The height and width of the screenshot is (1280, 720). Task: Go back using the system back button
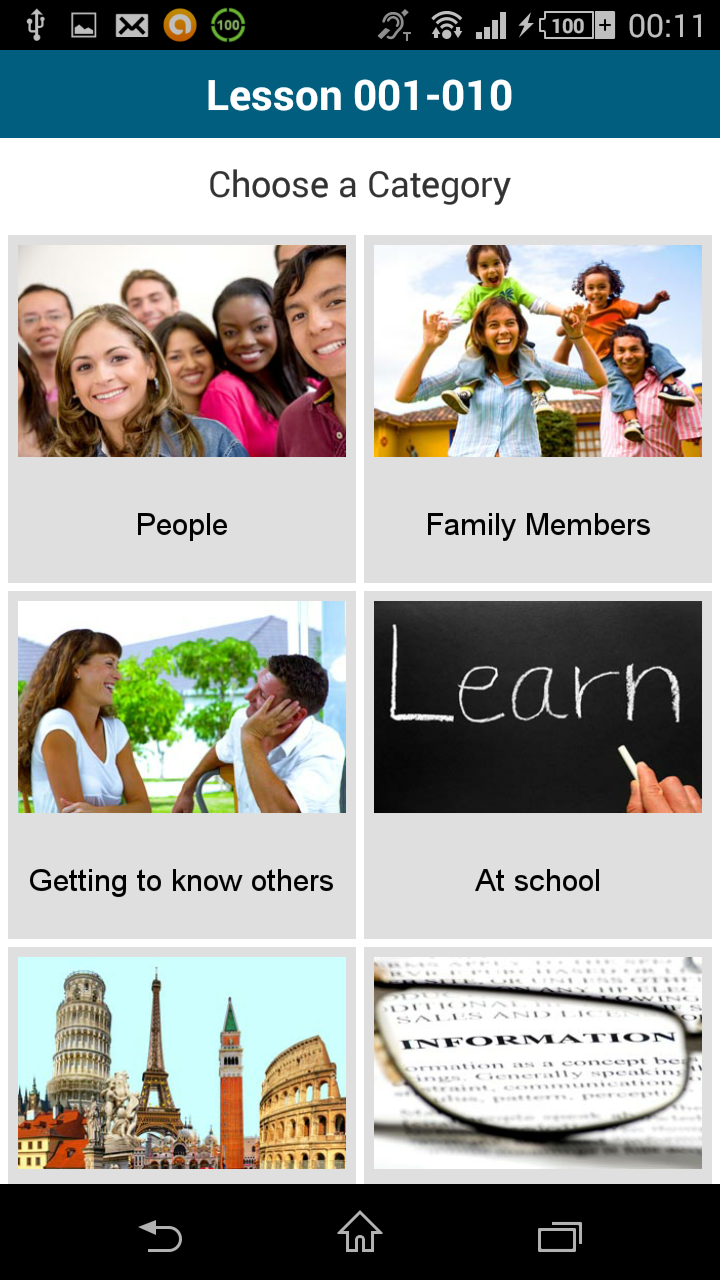coord(160,1236)
